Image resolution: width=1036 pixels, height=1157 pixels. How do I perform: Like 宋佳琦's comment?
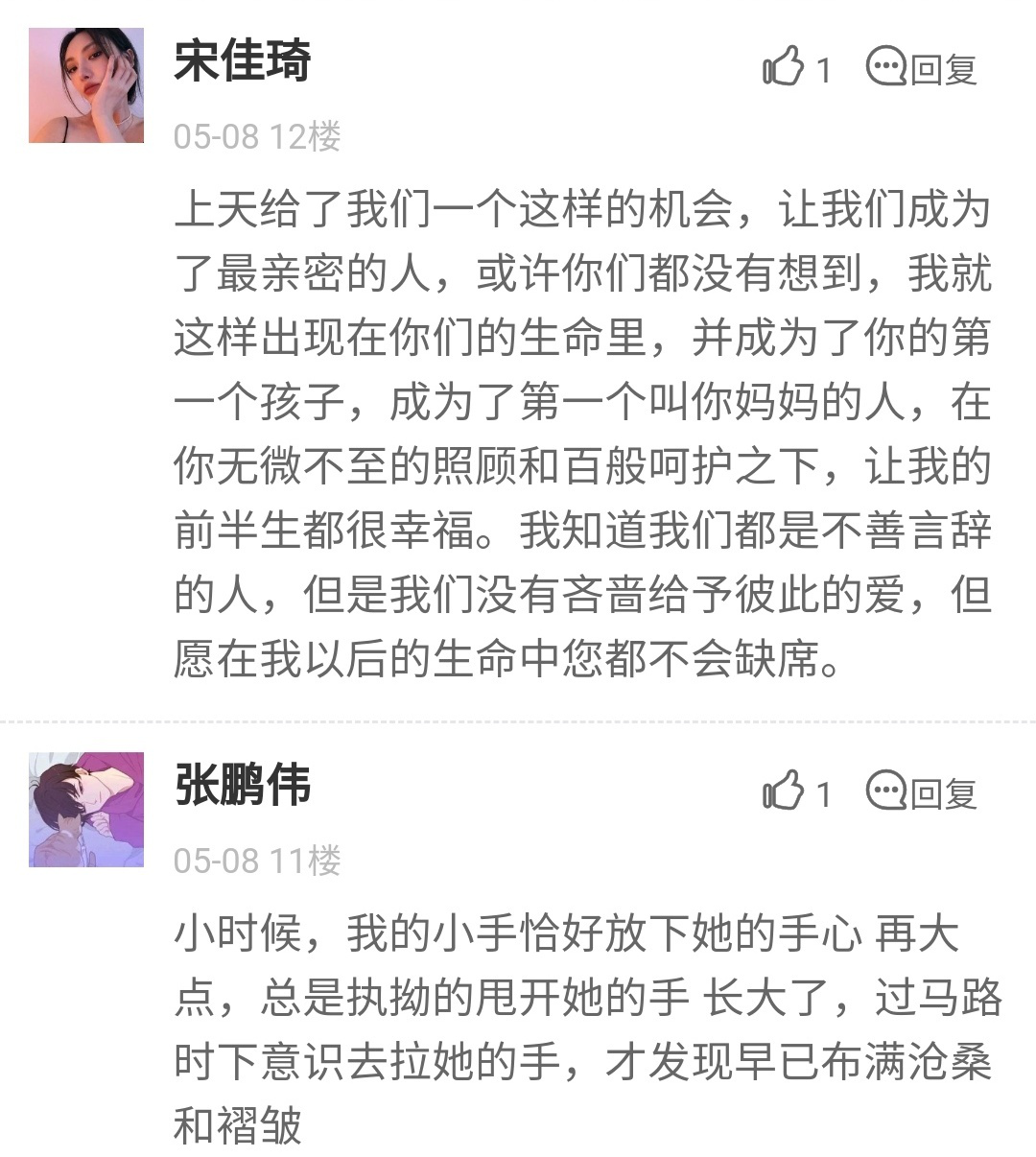pos(784,67)
